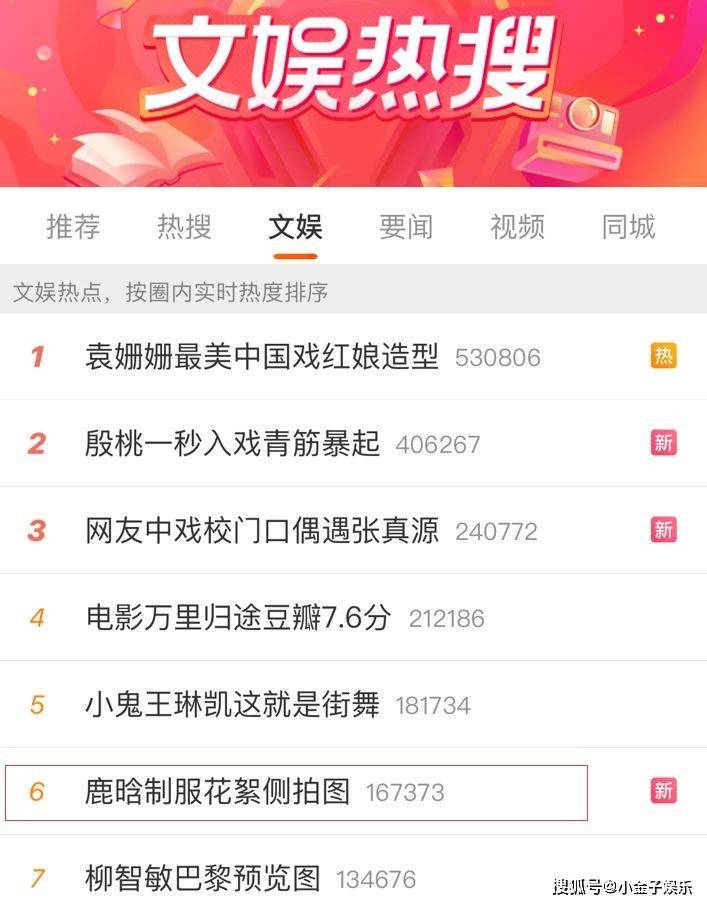View topic 柳智敏巴黎预览图

203,879
